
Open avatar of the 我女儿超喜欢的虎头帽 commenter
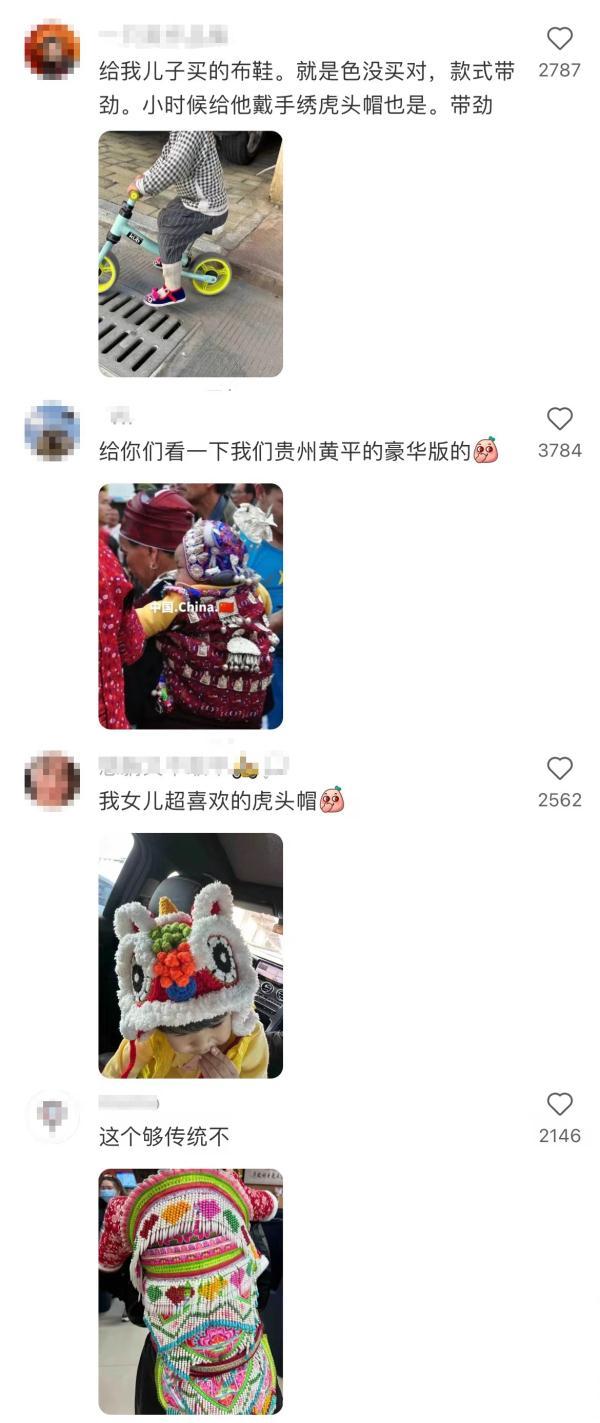(52, 780)
